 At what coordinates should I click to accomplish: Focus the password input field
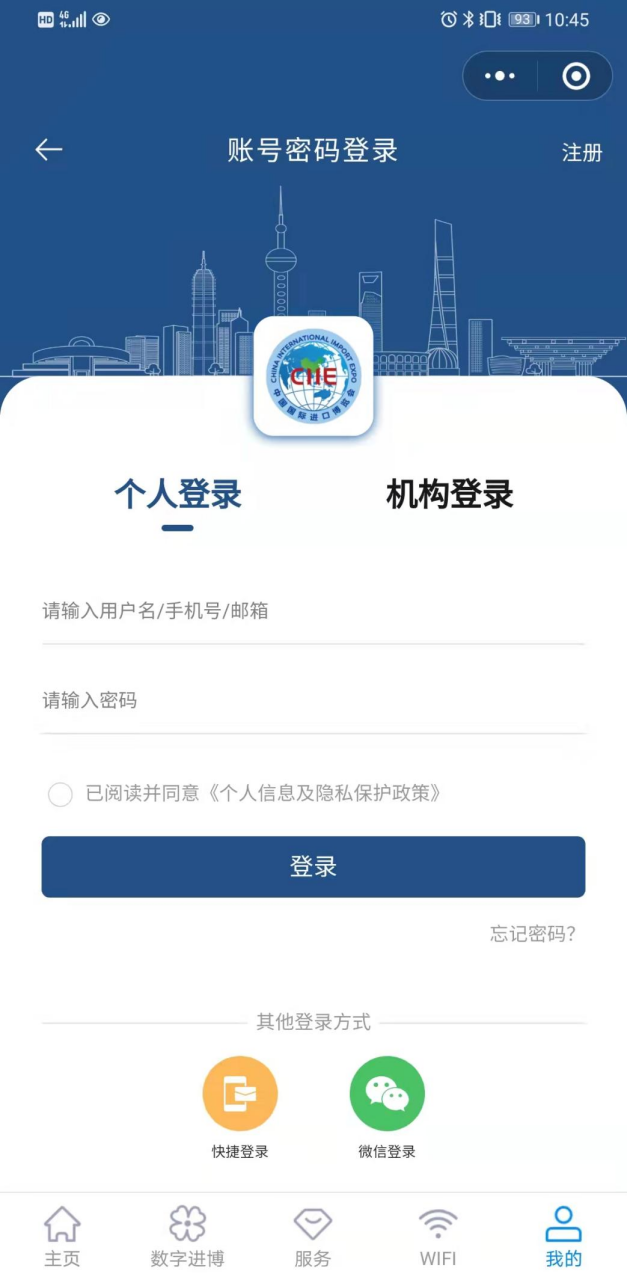[x=313, y=701]
